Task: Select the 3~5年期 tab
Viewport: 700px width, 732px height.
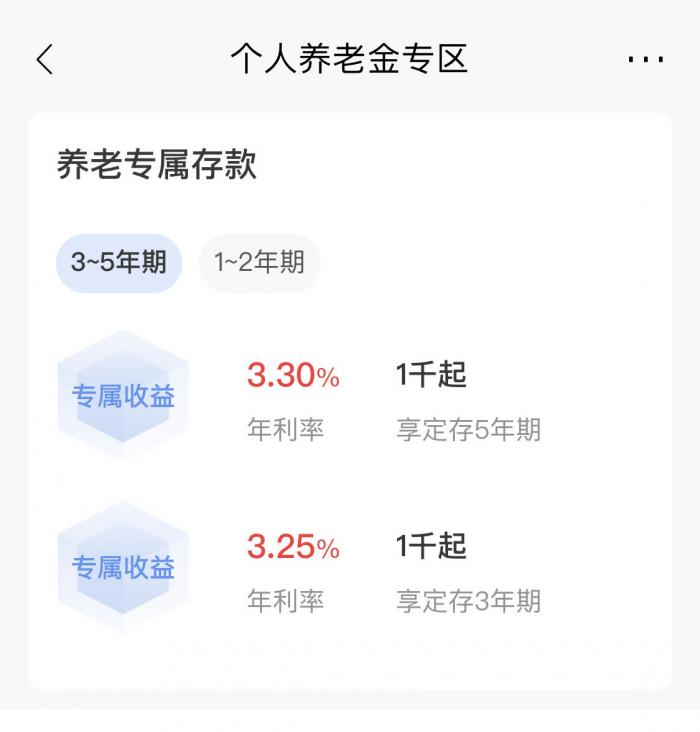Action: click(119, 263)
